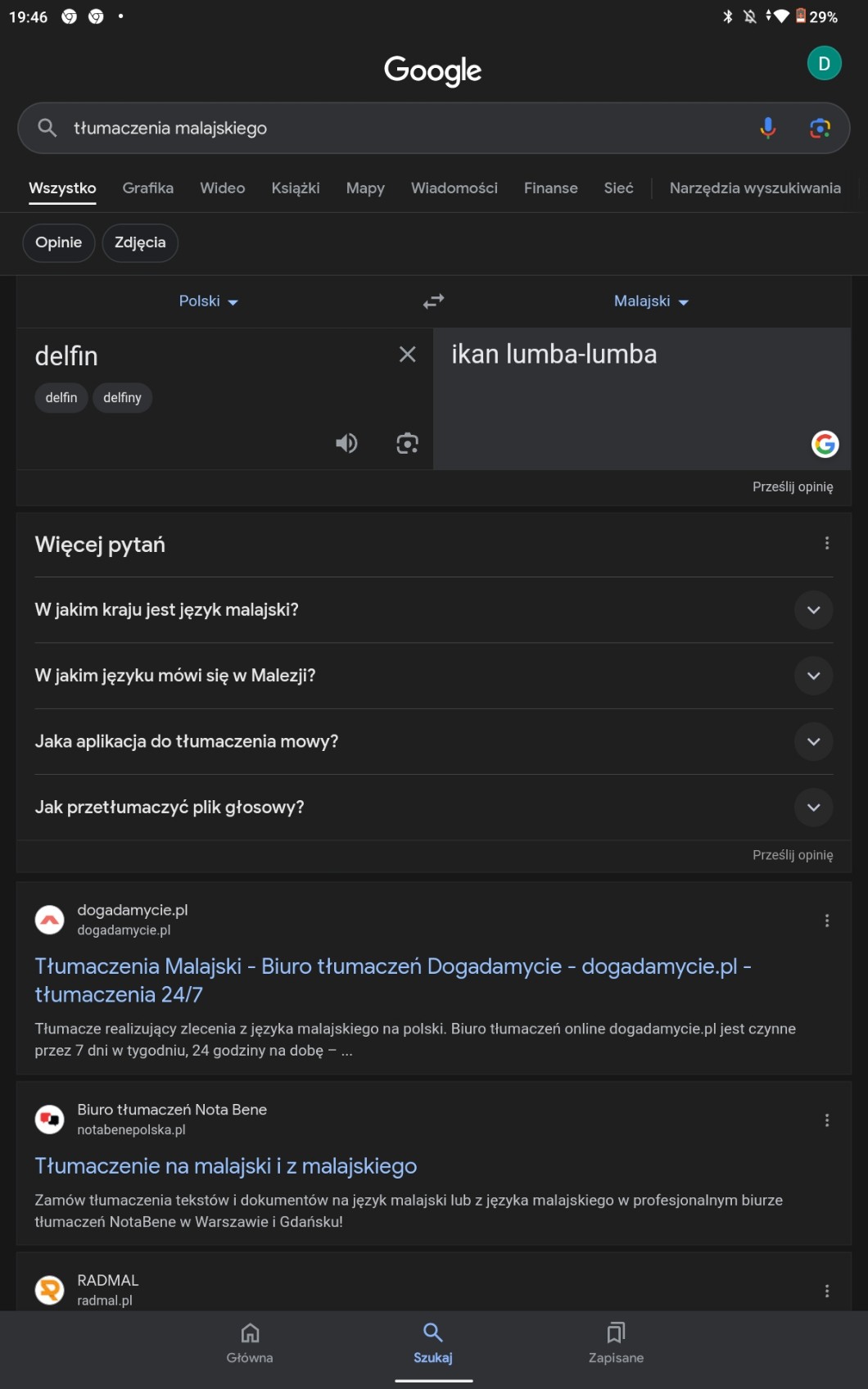Open the account profile avatar D

(824, 64)
